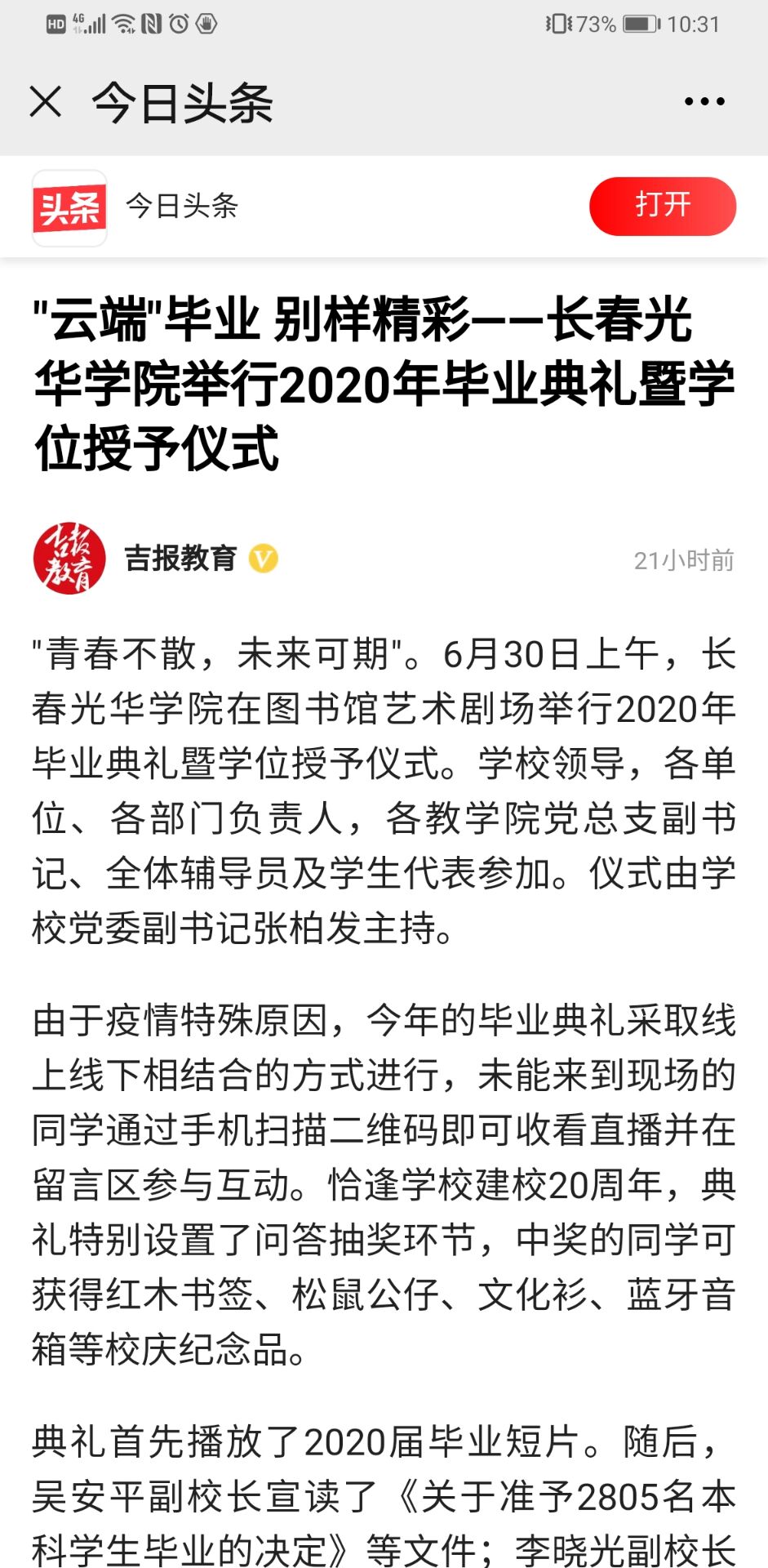The height and width of the screenshot is (1568, 768).
Task: Open the 今日头条 app banner
Action: tap(181, 206)
